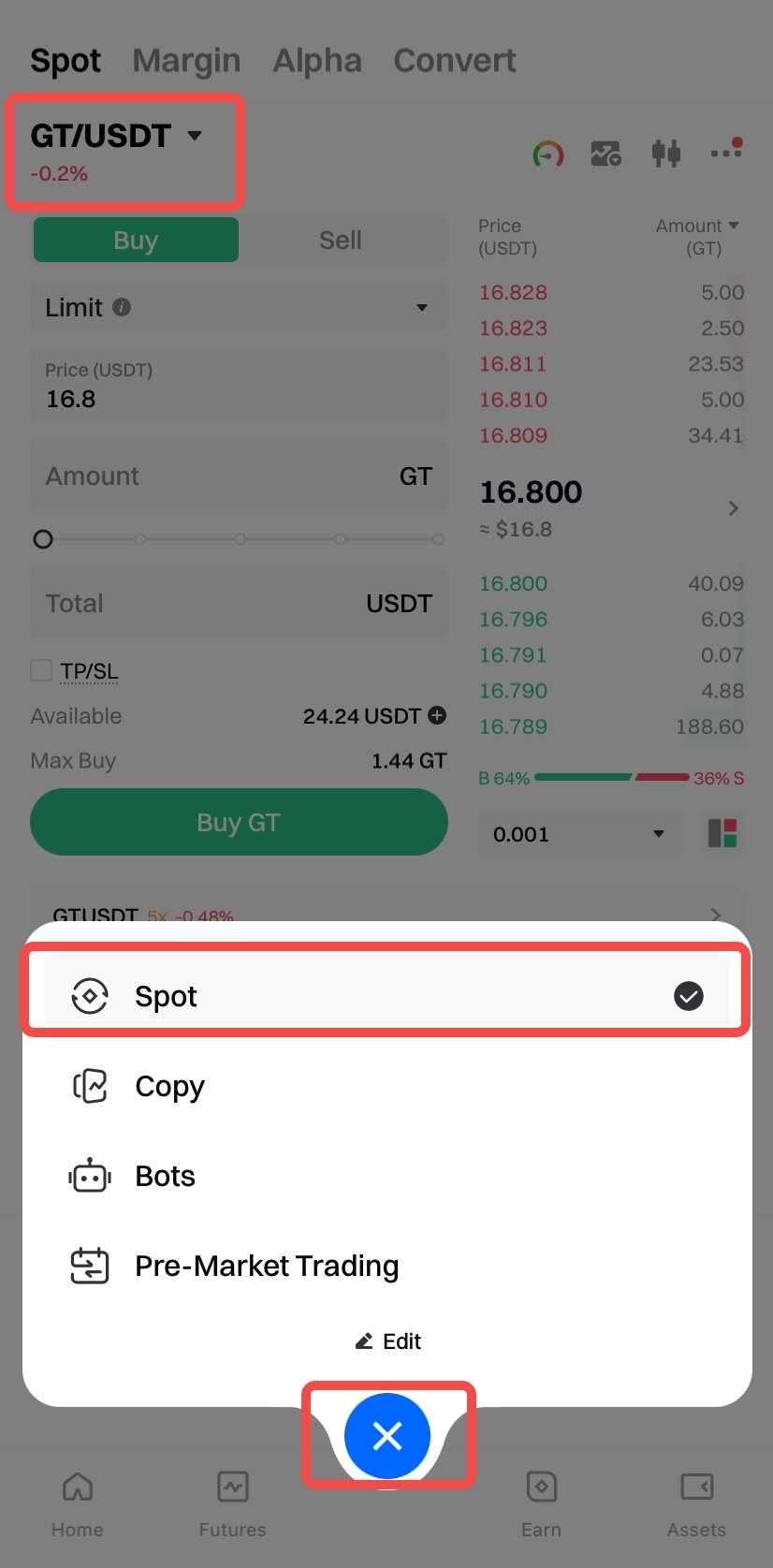Change the 0.001 depth precision
Screen dimensions: 773x1568
[578, 833]
